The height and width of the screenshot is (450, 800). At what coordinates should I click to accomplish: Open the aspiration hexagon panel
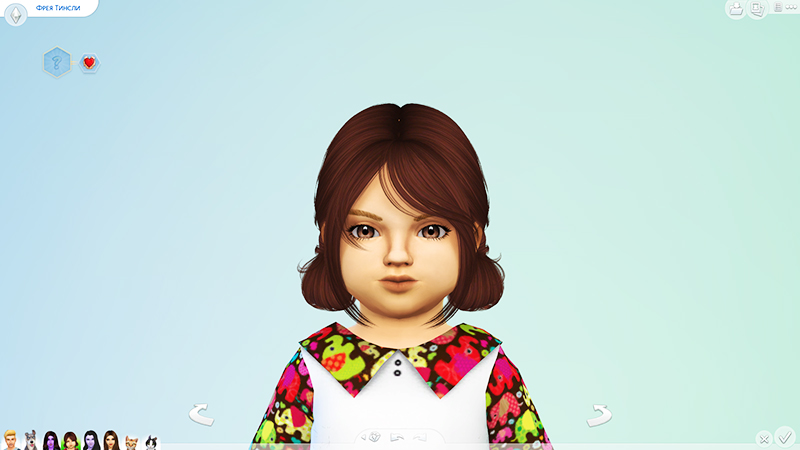coord(57,64)
